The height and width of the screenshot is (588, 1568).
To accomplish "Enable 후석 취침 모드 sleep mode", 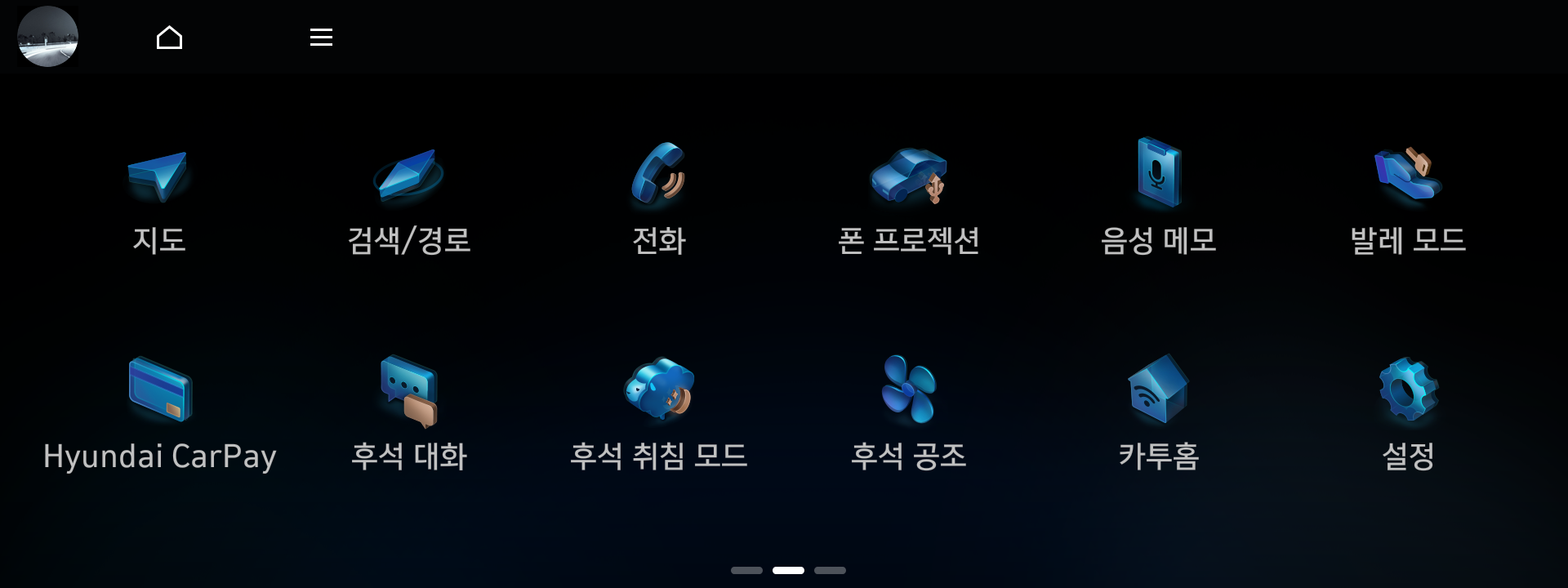I will click(659, 412).
